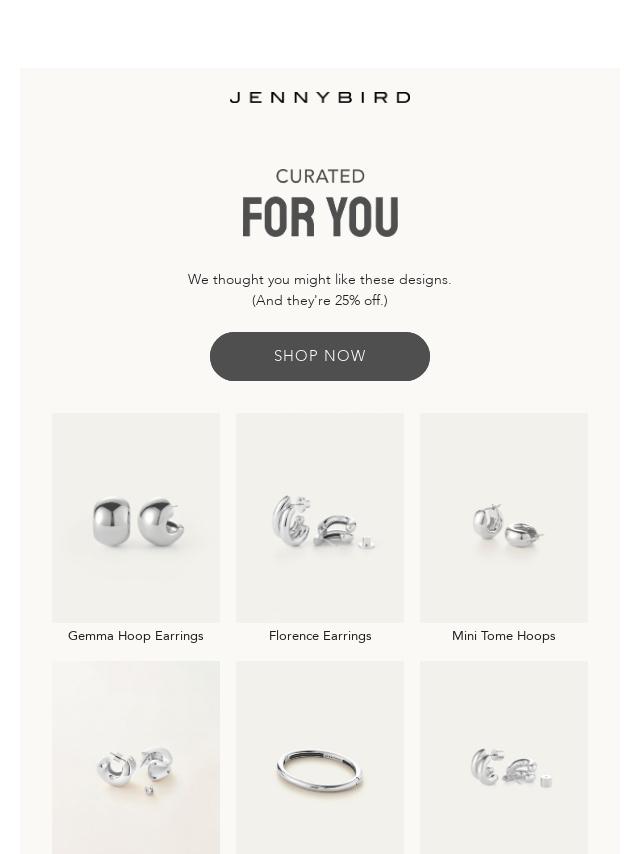View the Florence Earrings product

(320, 519)
